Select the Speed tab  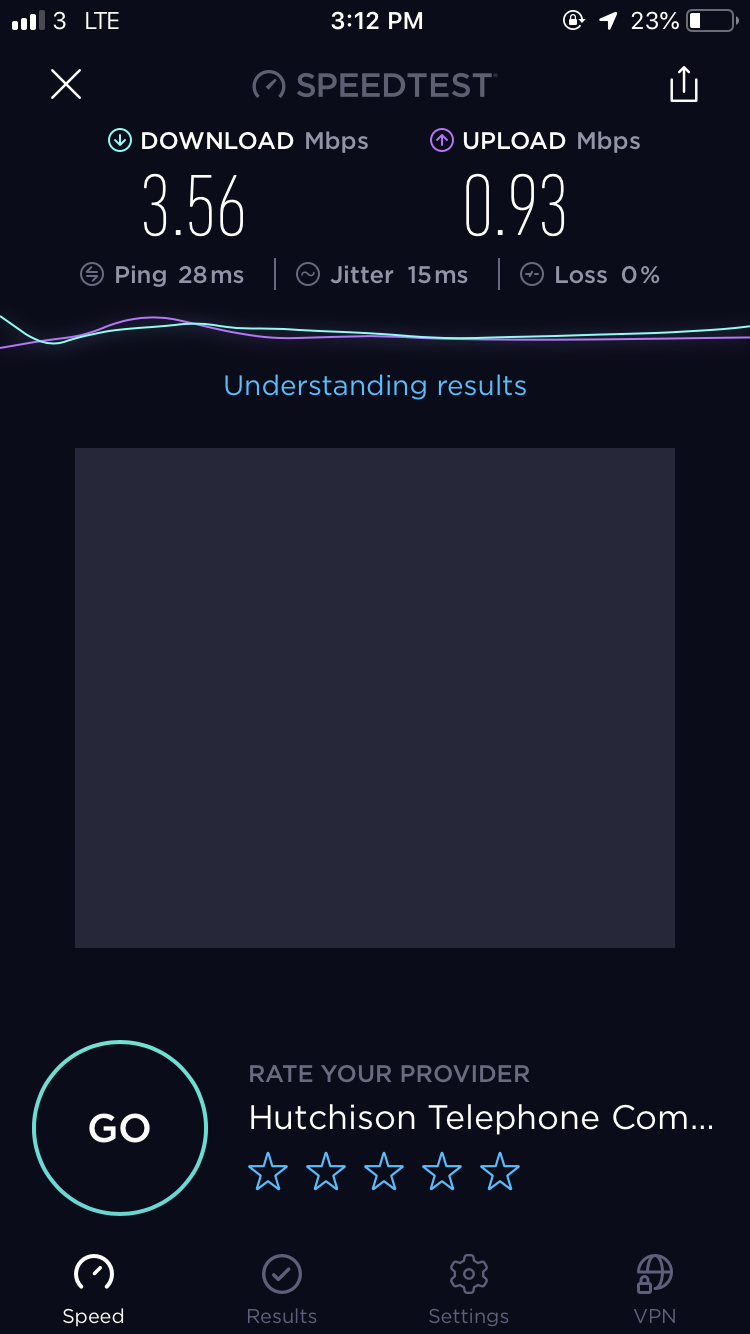click(x=94, y=1290)
